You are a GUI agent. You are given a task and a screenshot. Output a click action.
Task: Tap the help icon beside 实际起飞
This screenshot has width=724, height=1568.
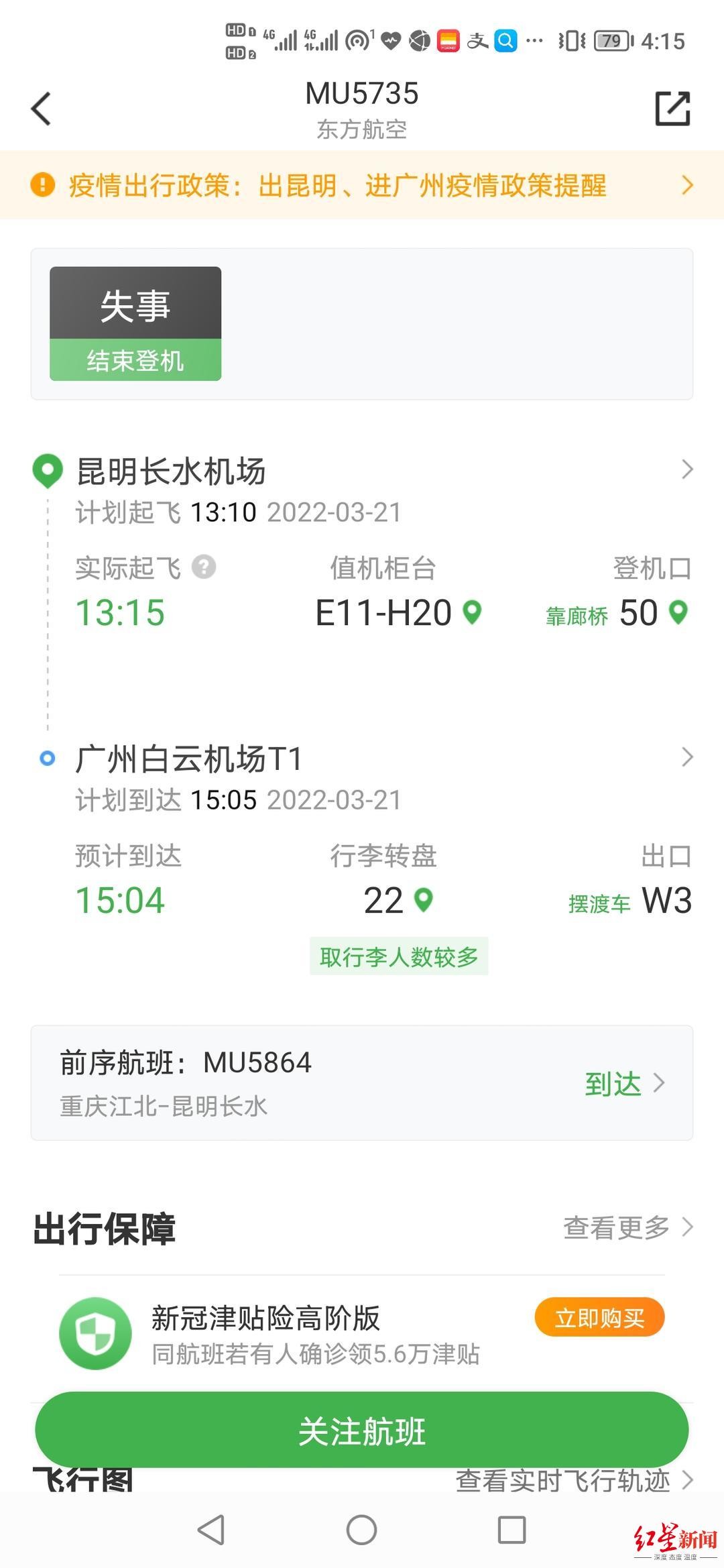[x=204, y=567]
